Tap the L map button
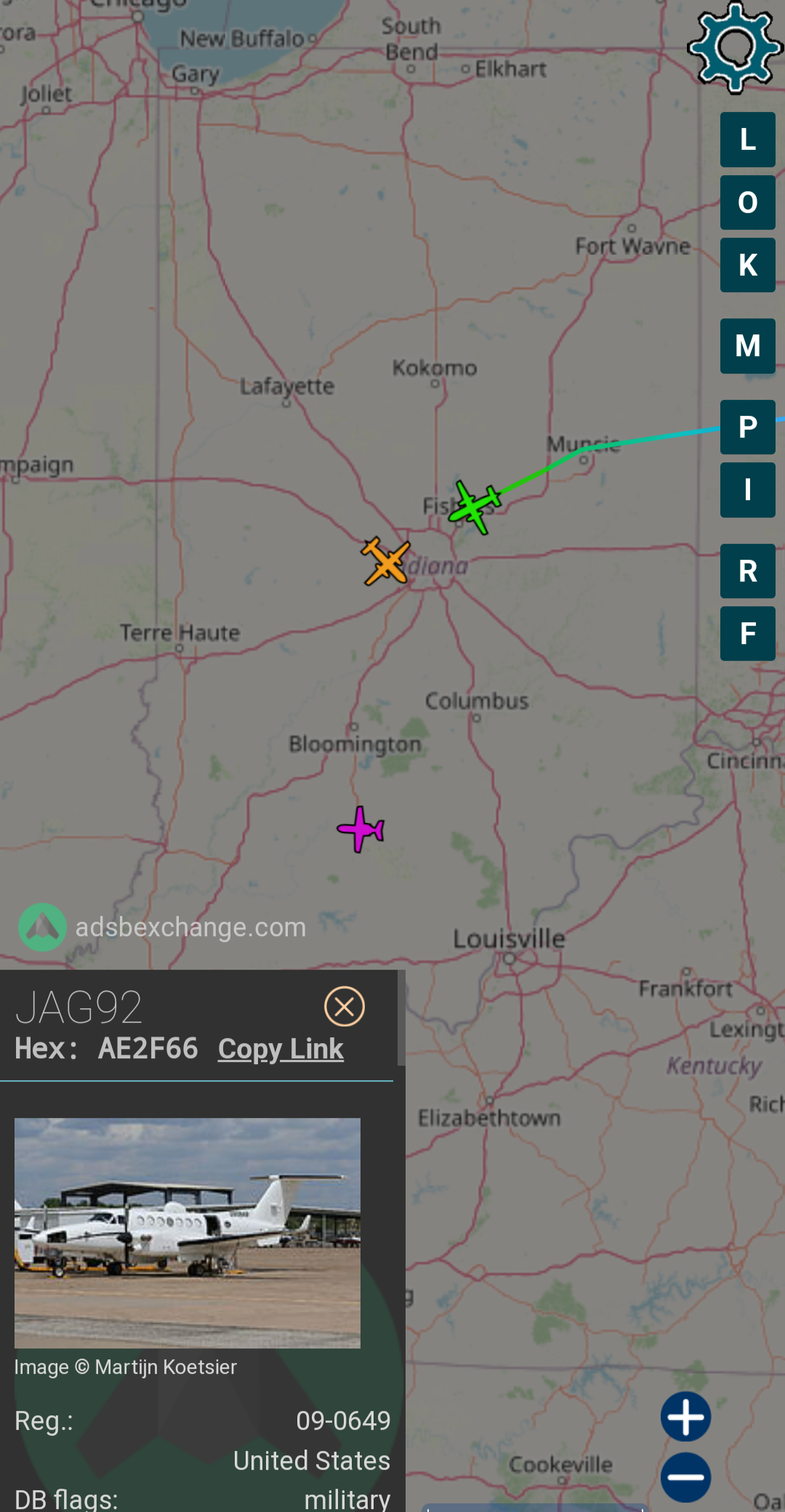 [748, 140]
